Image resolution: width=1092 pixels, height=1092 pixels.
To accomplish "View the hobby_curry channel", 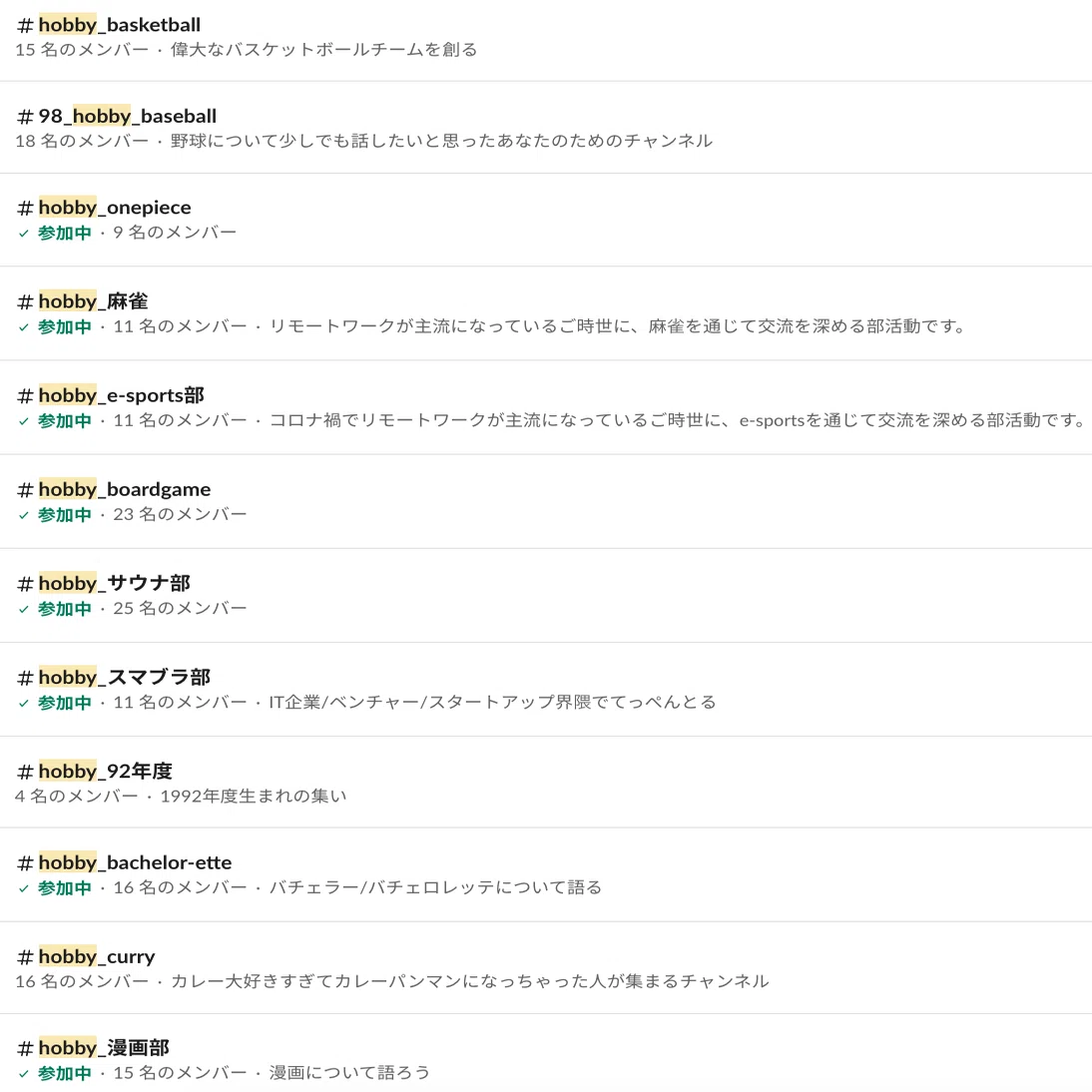I will pos(546,968).
